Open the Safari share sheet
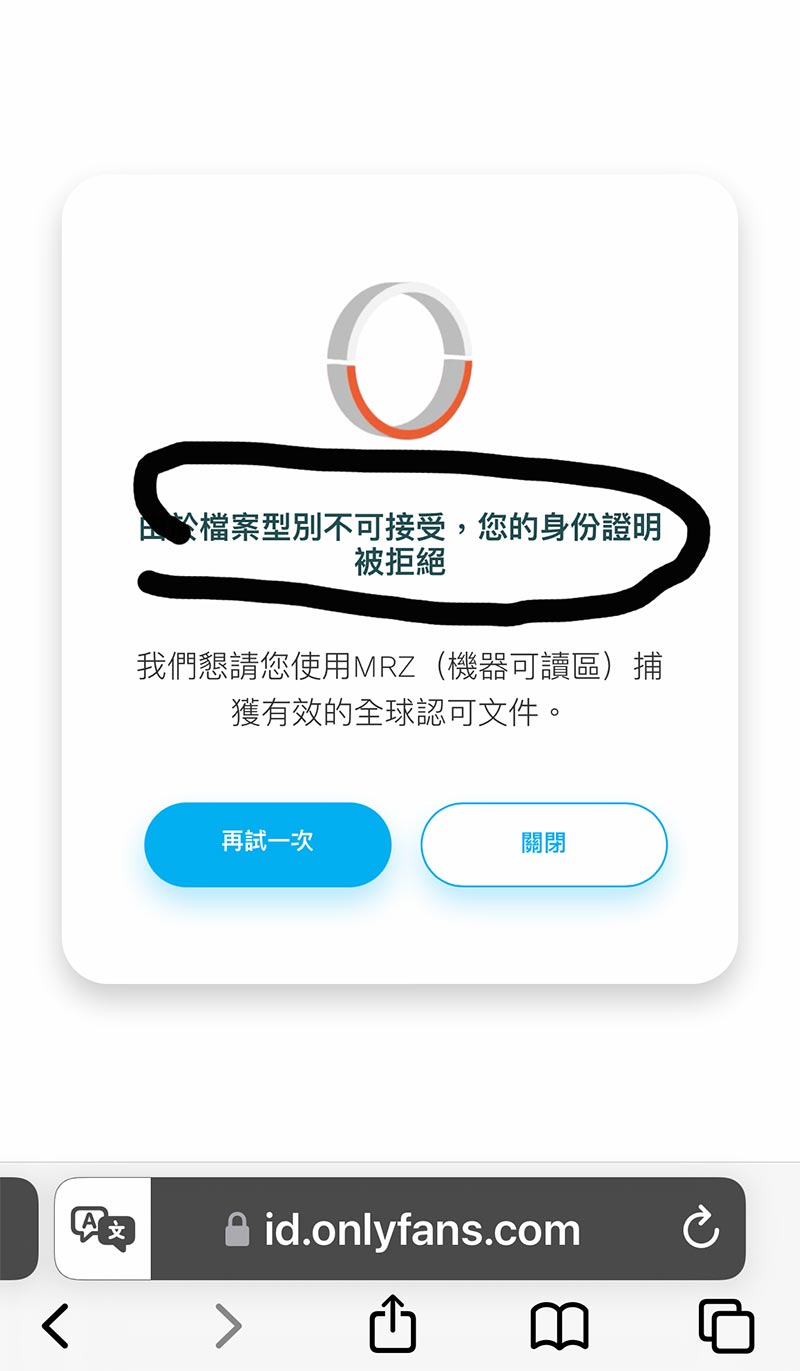This screenshot has width=800, height=1371. (x=392, y=1326)
